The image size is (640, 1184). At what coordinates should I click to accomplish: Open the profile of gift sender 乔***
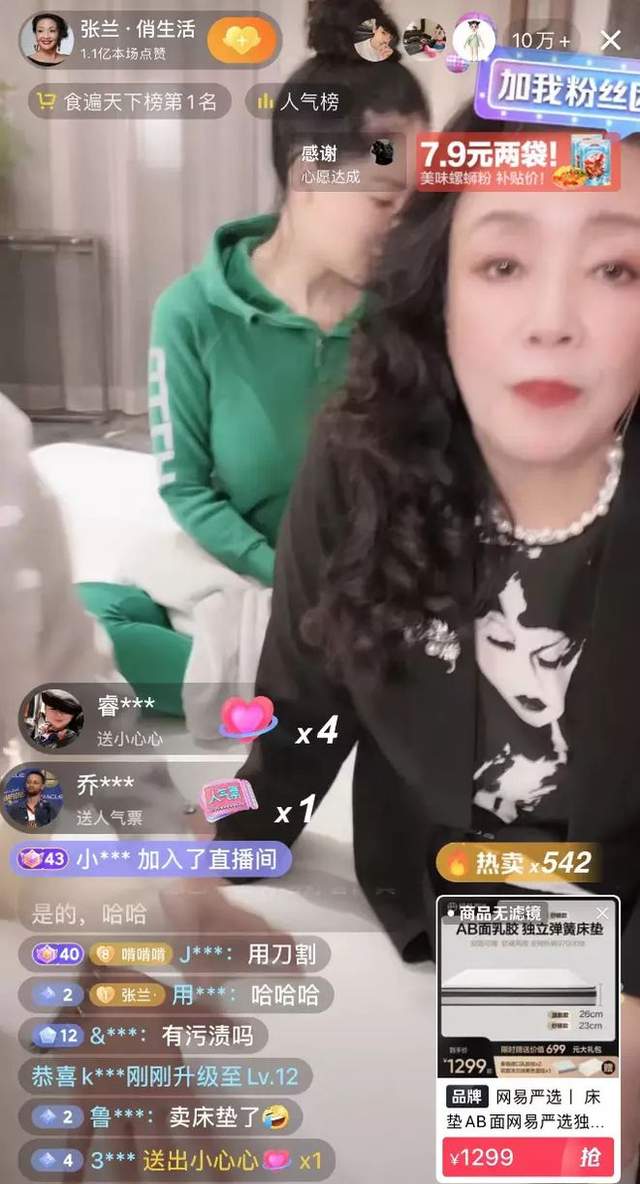[x=32, y=797]
